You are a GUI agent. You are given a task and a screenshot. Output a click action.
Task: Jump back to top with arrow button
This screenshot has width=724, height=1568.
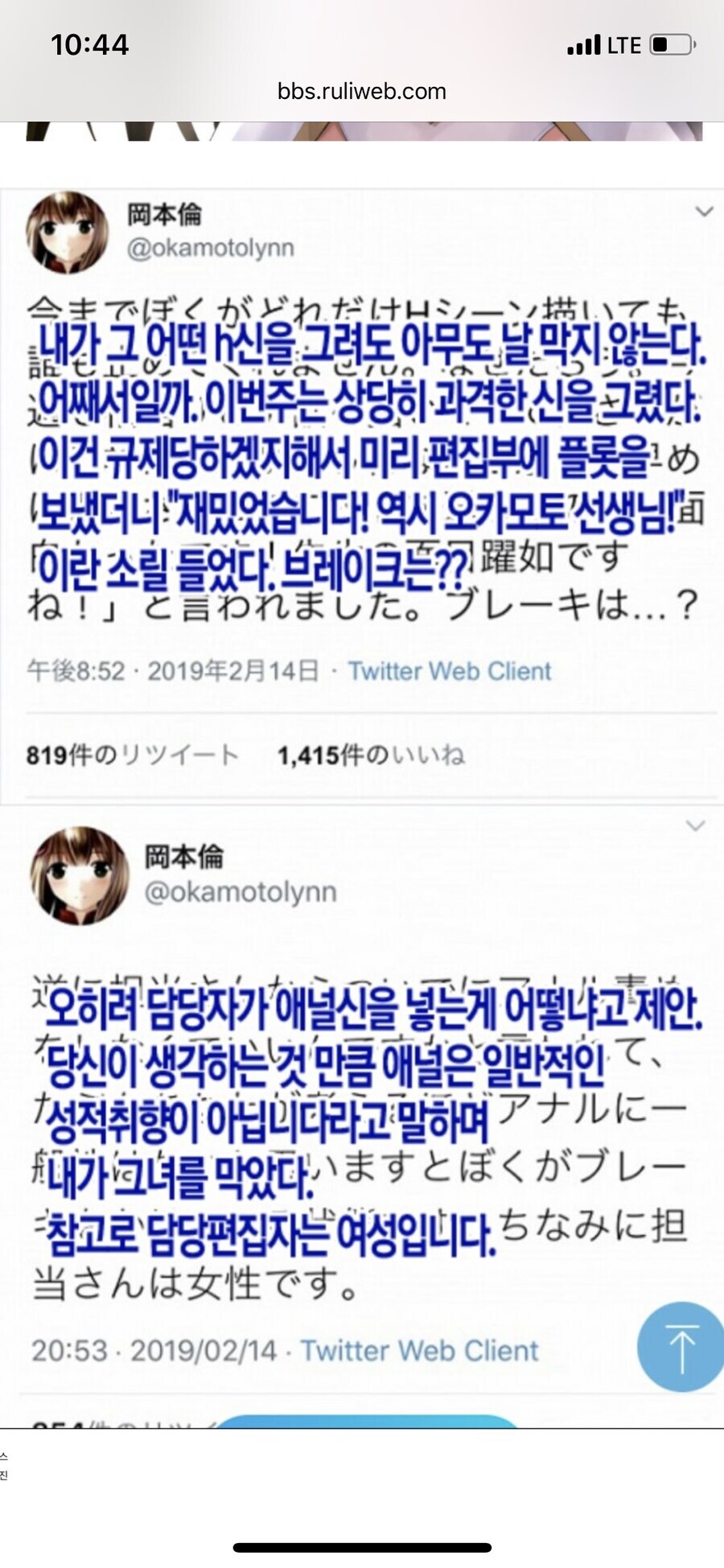tap(681, 1348)
